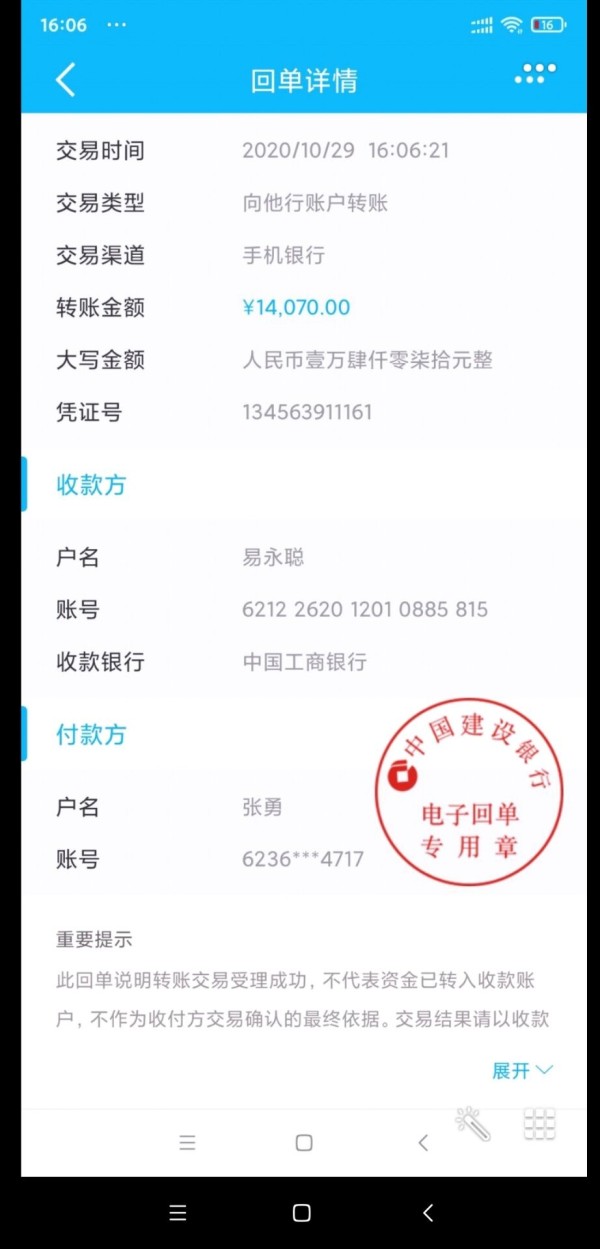
Task: Tap home in the black navigation bar
Action: coord(301,1213)
